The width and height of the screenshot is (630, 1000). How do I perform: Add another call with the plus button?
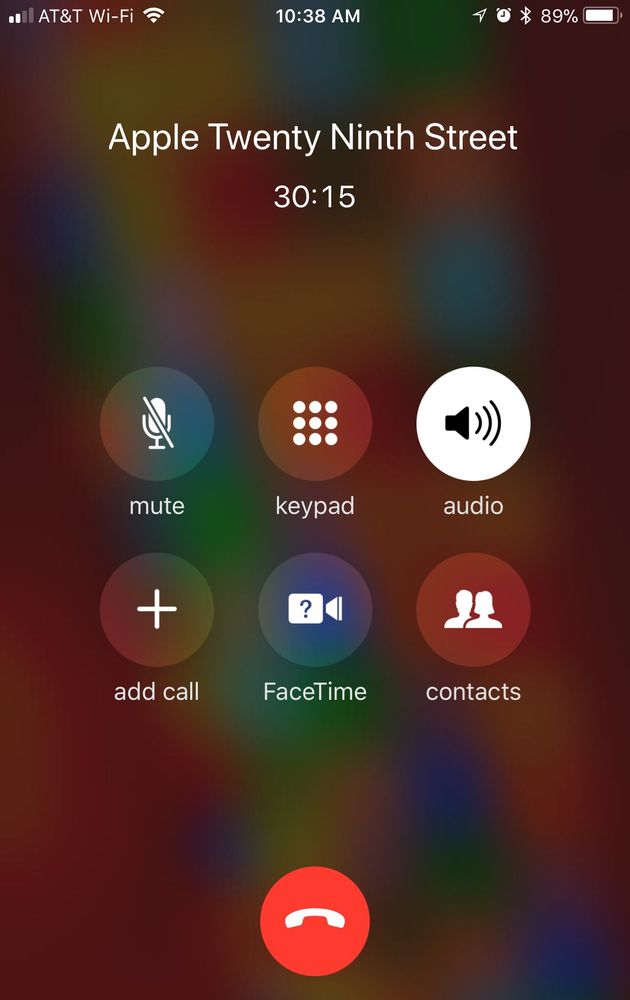click(157, 610)
